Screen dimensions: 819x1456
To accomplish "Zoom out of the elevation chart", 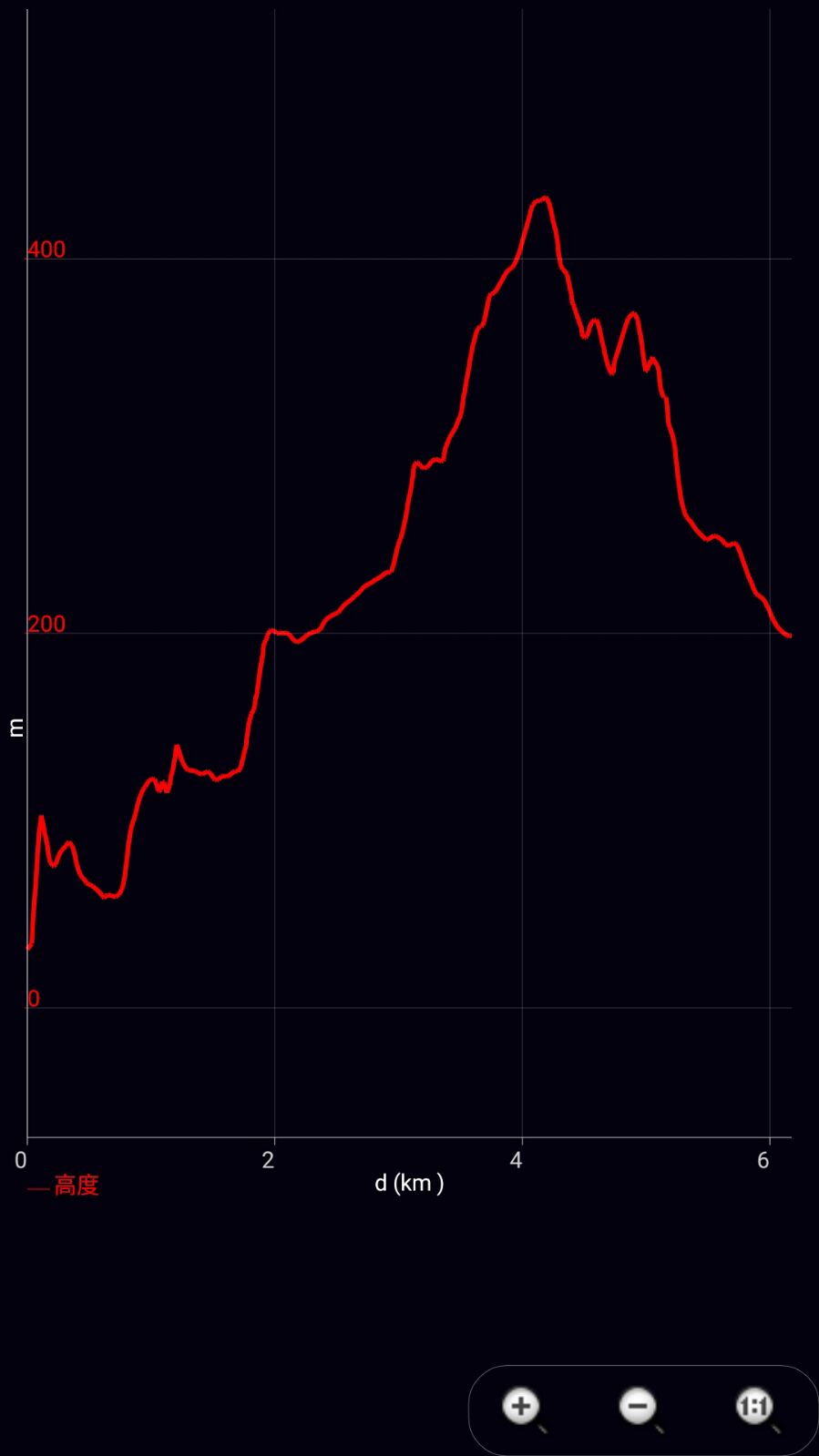I will (x=641, y=1409).
